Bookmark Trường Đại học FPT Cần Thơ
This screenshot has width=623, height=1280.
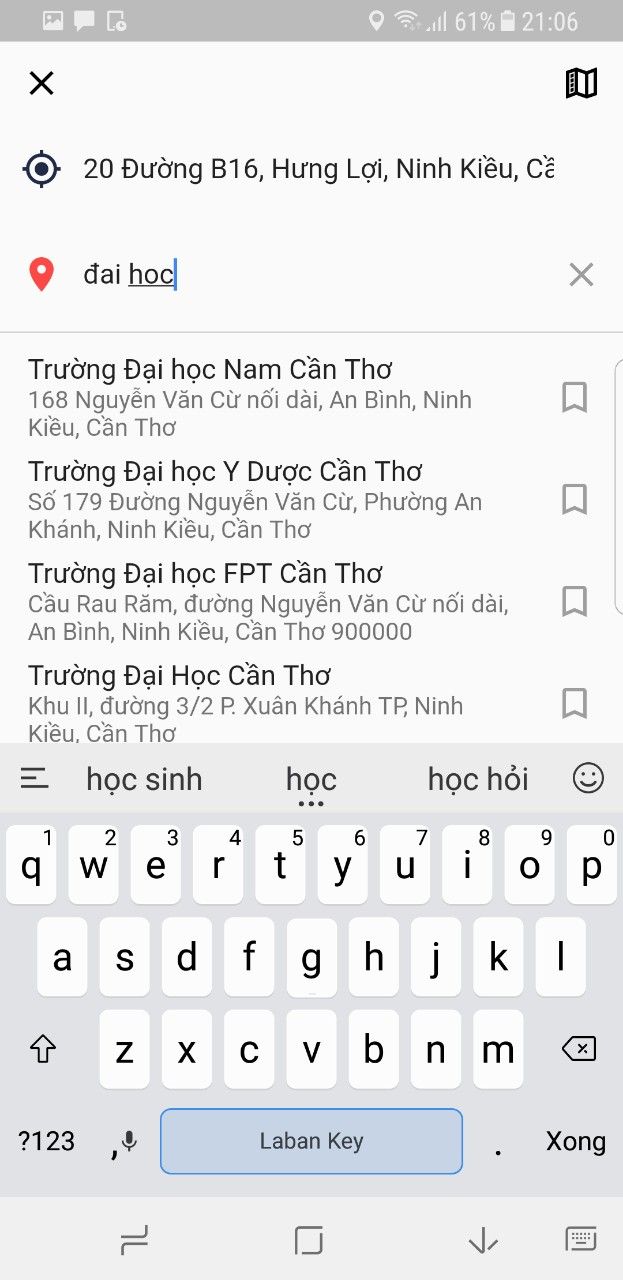coord(574,601)
